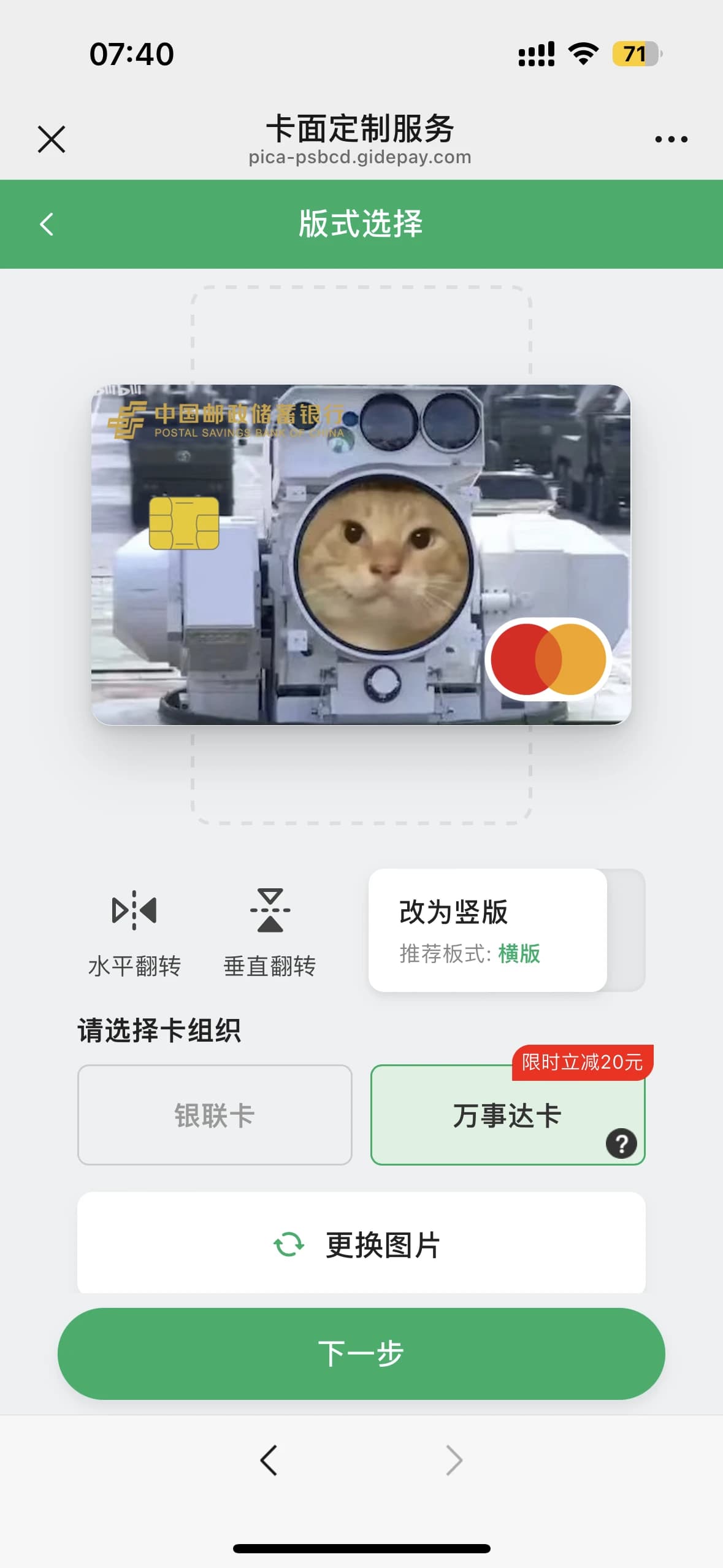
Task: Tap 更换图片 to change the picture
Action: (361, 1245)
